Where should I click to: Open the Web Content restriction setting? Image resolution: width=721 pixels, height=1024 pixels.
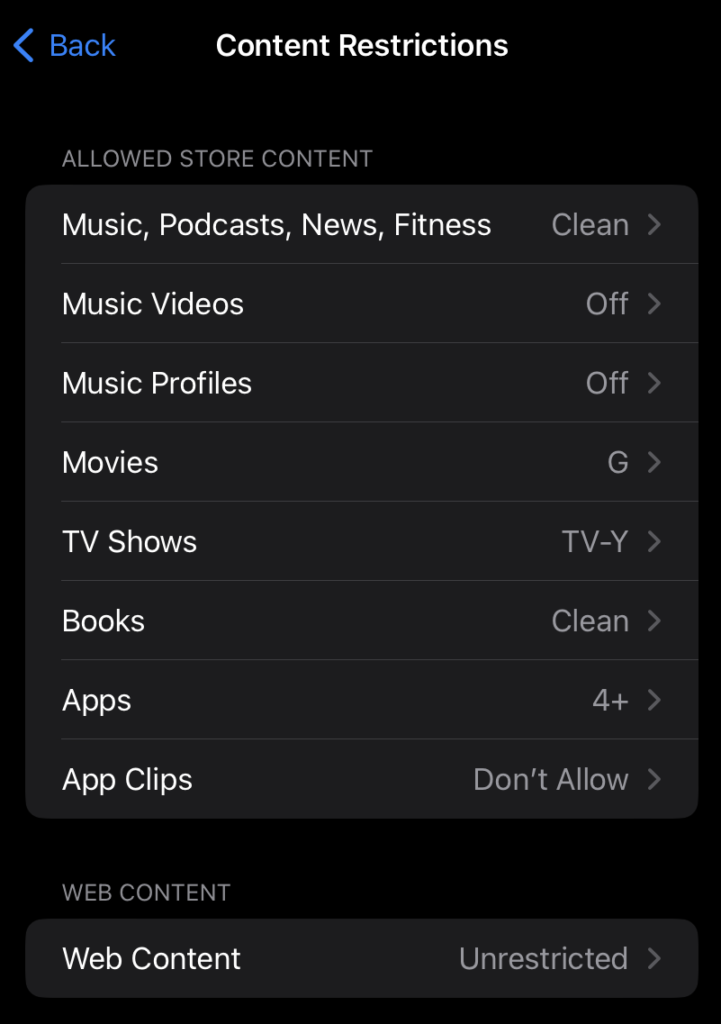pyautogui.click(x=300, y=958)
